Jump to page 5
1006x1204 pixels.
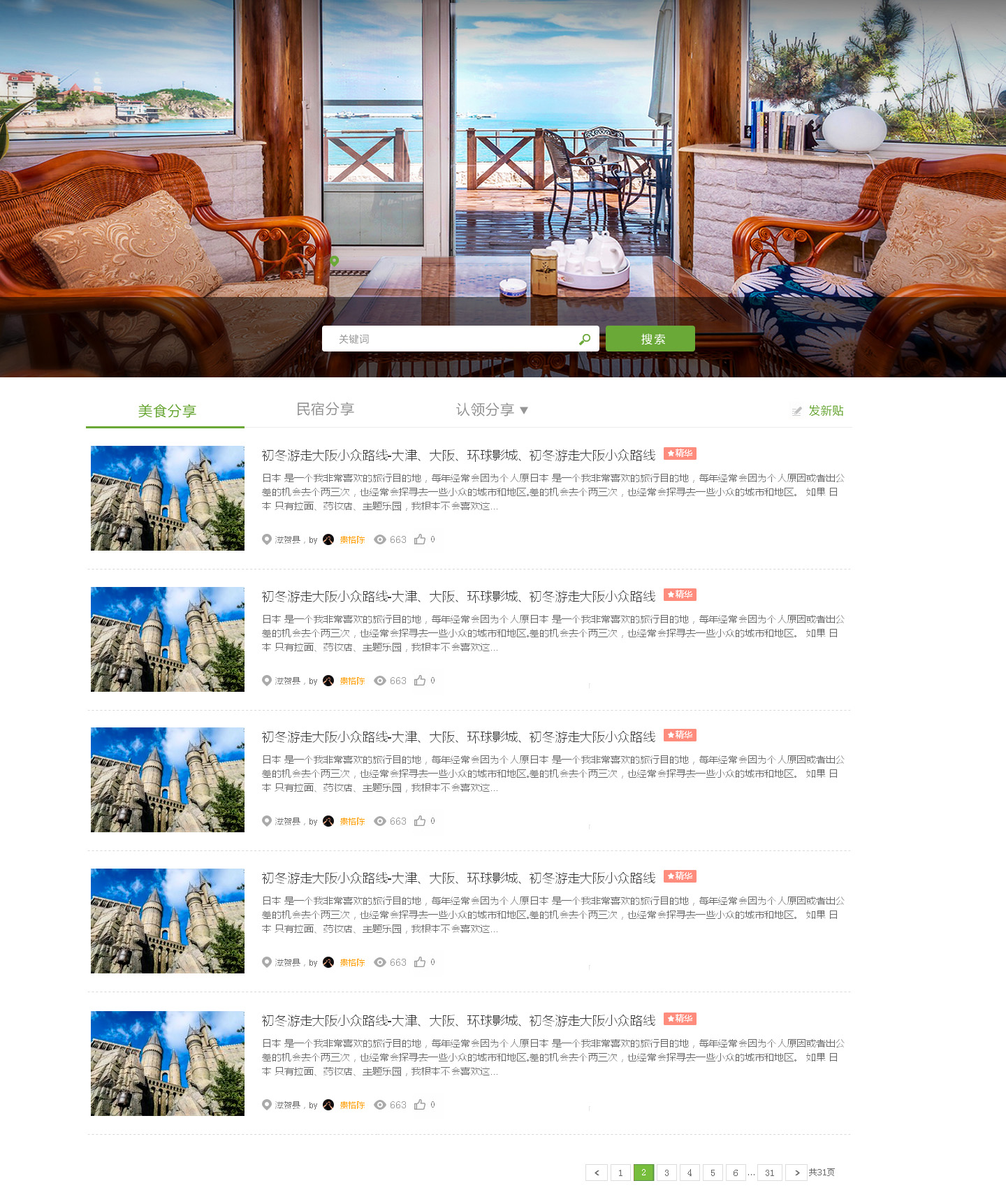tap(713, 1173)
